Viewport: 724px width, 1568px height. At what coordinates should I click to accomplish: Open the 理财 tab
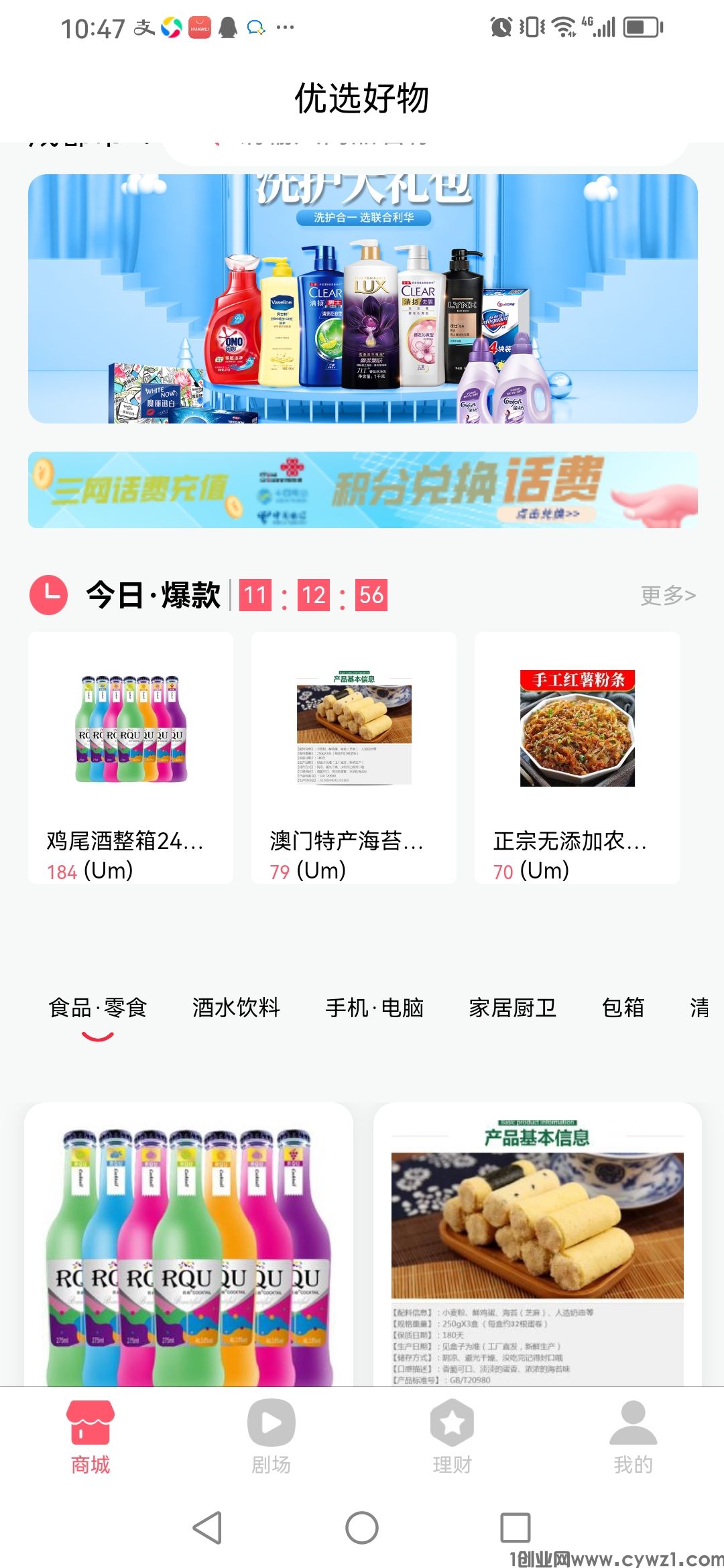click(x=452, y=1437)
